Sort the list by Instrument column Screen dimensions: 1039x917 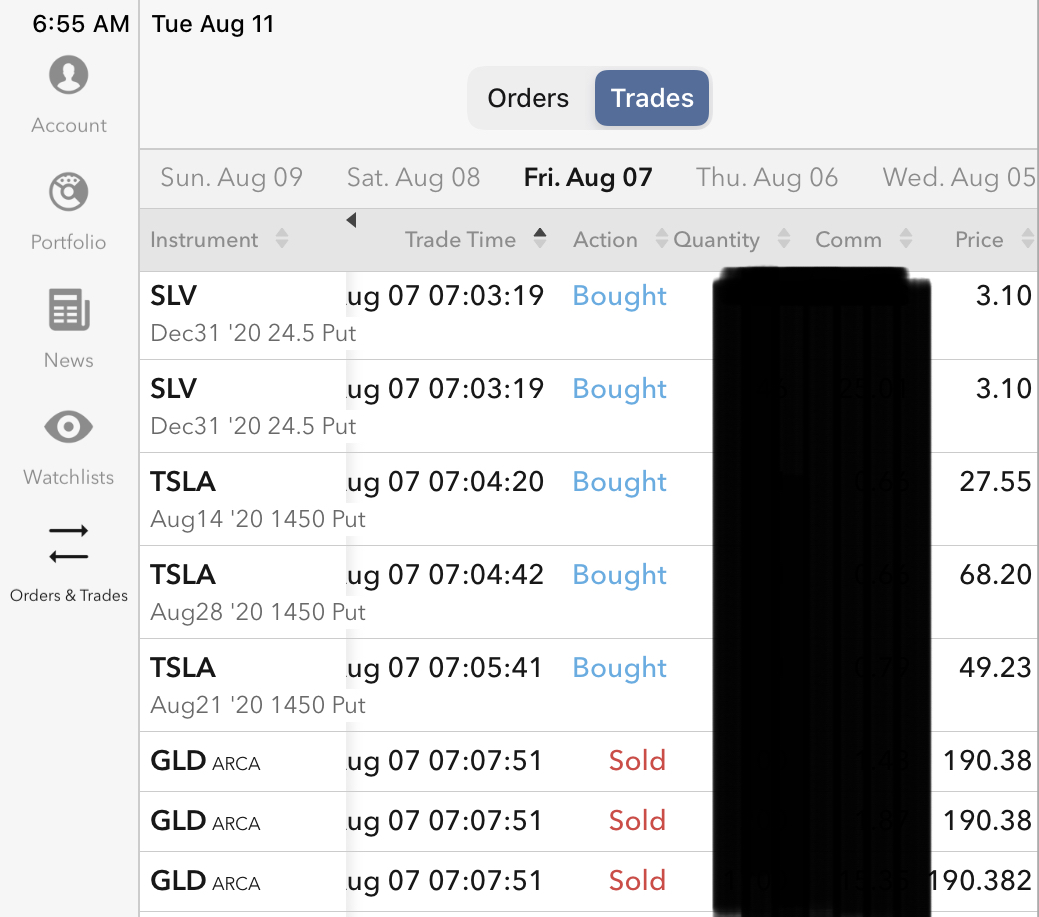(x=205, y=240)
